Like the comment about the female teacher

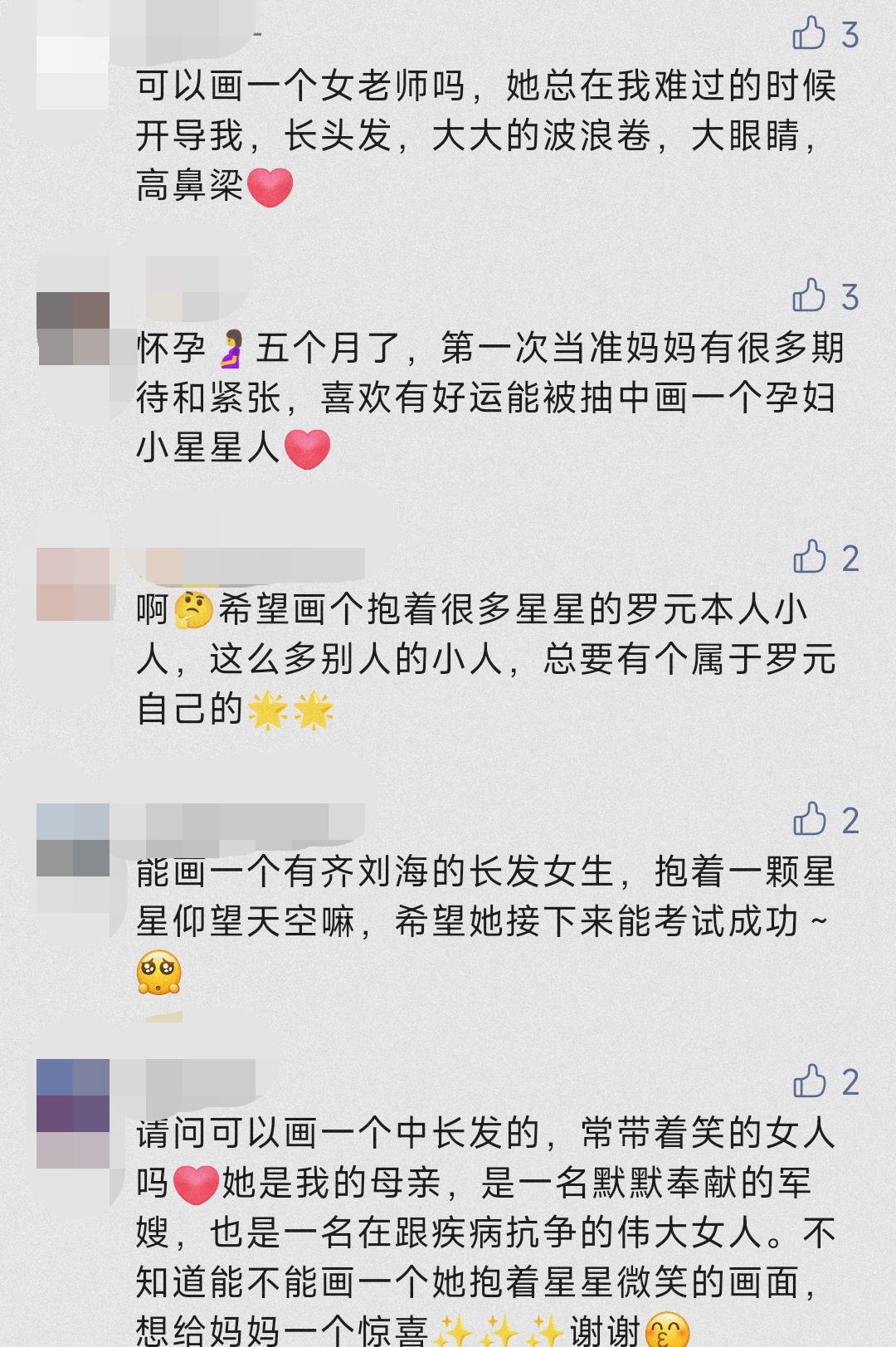(x=809, y=34)
